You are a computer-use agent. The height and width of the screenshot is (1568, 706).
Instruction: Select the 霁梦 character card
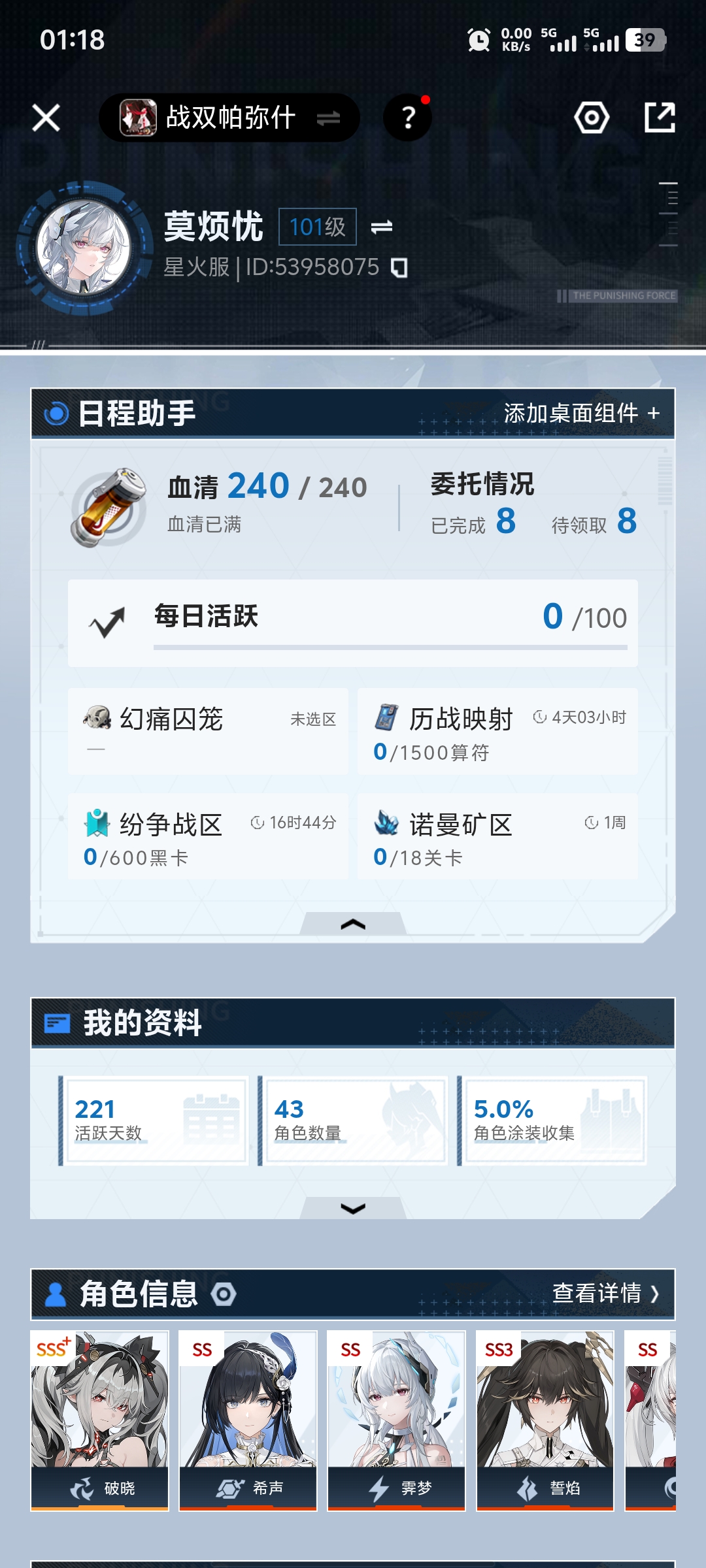point(396,1420)
